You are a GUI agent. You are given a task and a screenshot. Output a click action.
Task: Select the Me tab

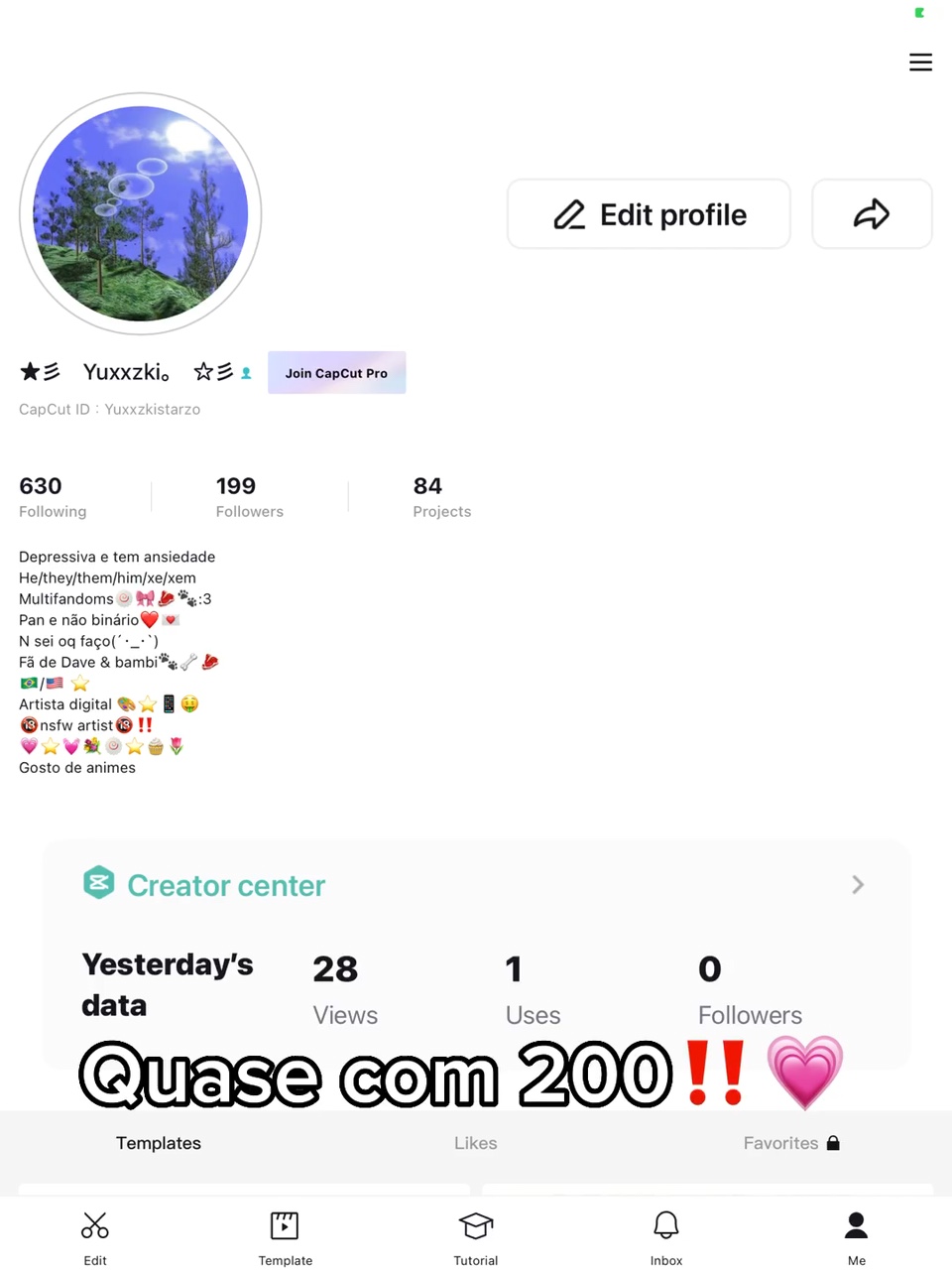[x=857, y=1237]
